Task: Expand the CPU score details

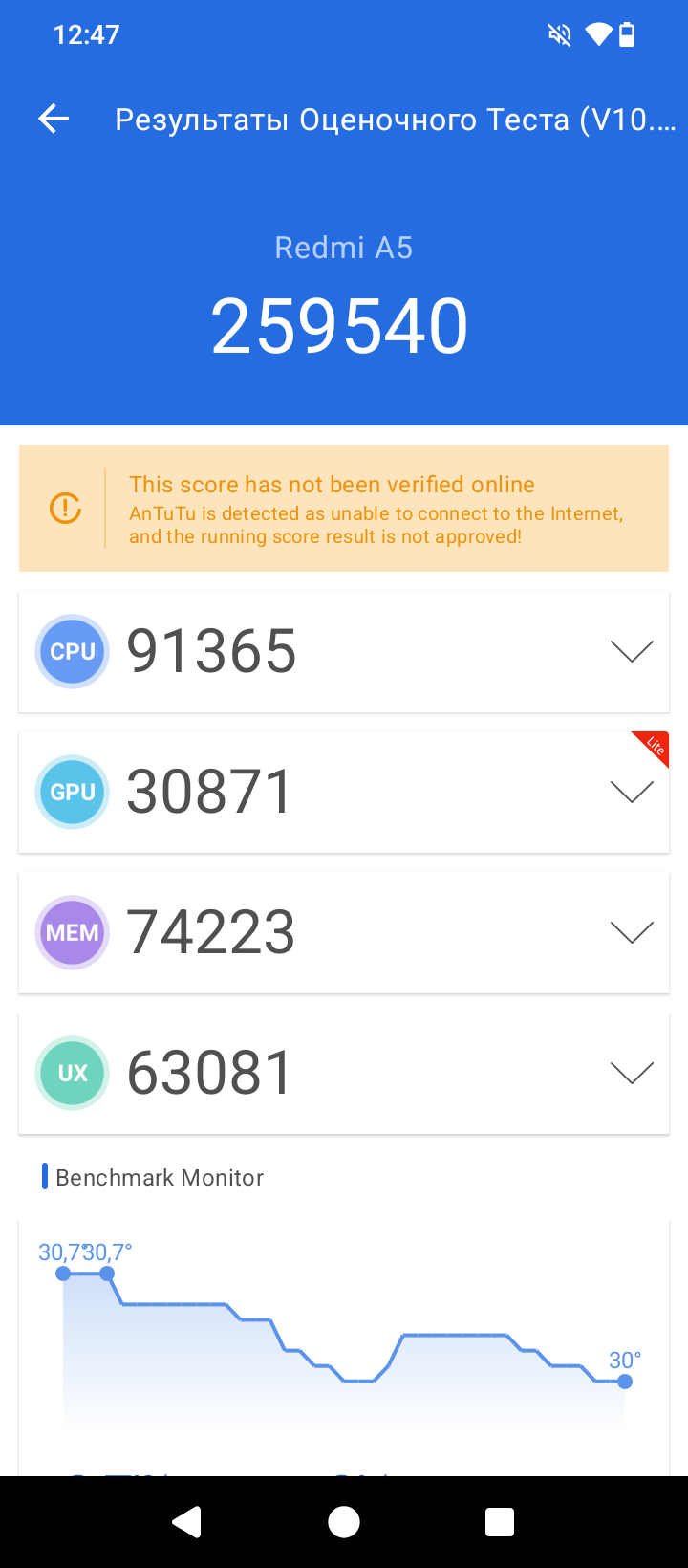Action: tap(631, 651)
